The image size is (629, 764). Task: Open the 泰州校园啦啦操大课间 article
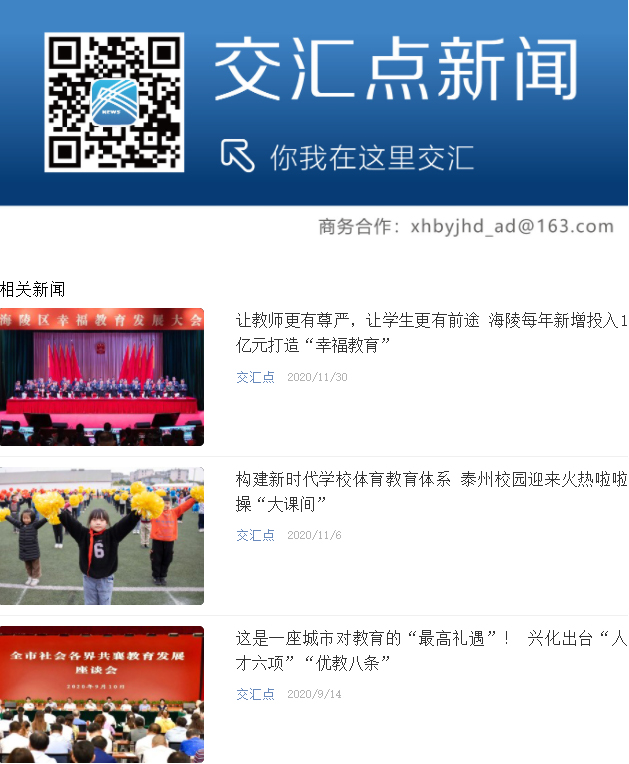[x=430, y=491]
